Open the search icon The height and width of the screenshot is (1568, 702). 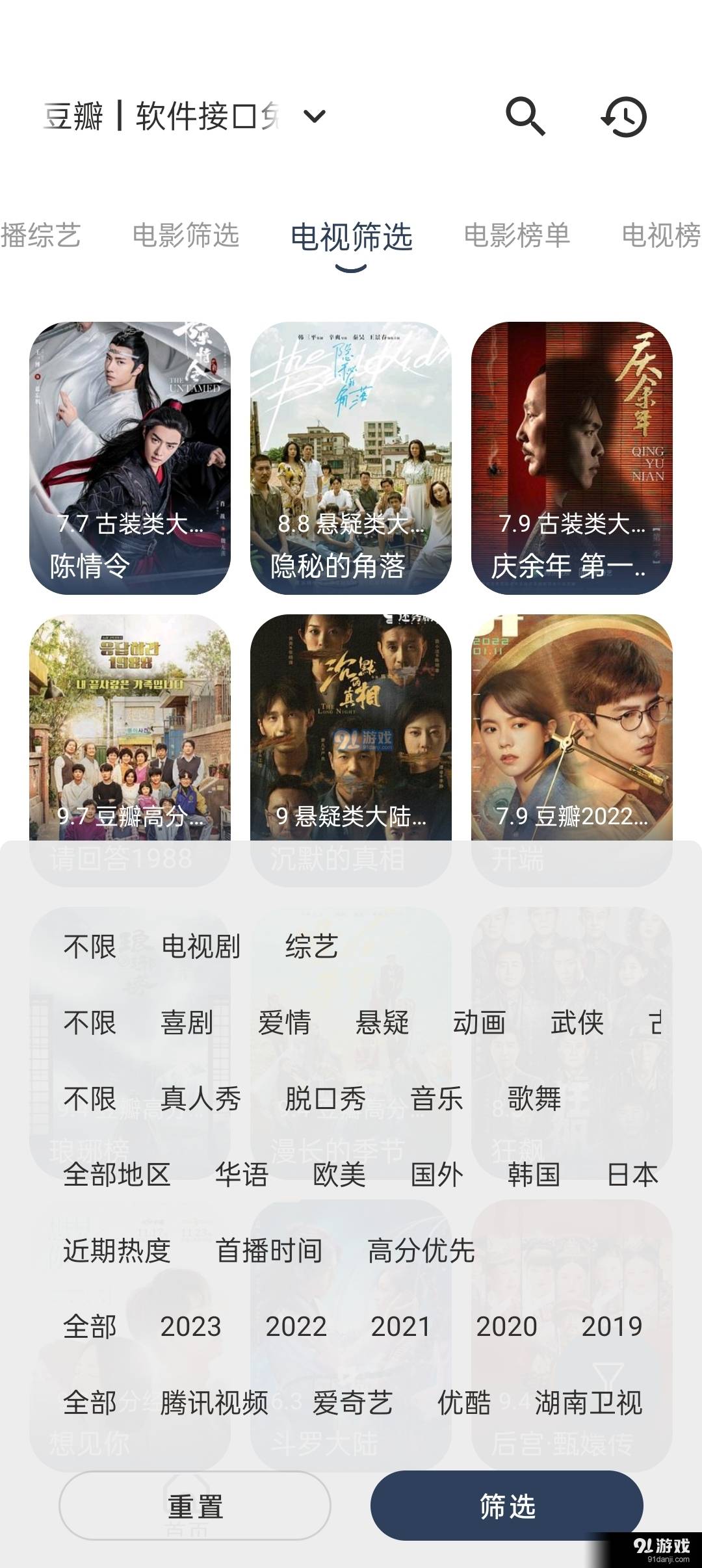click(x=525, y=117)
